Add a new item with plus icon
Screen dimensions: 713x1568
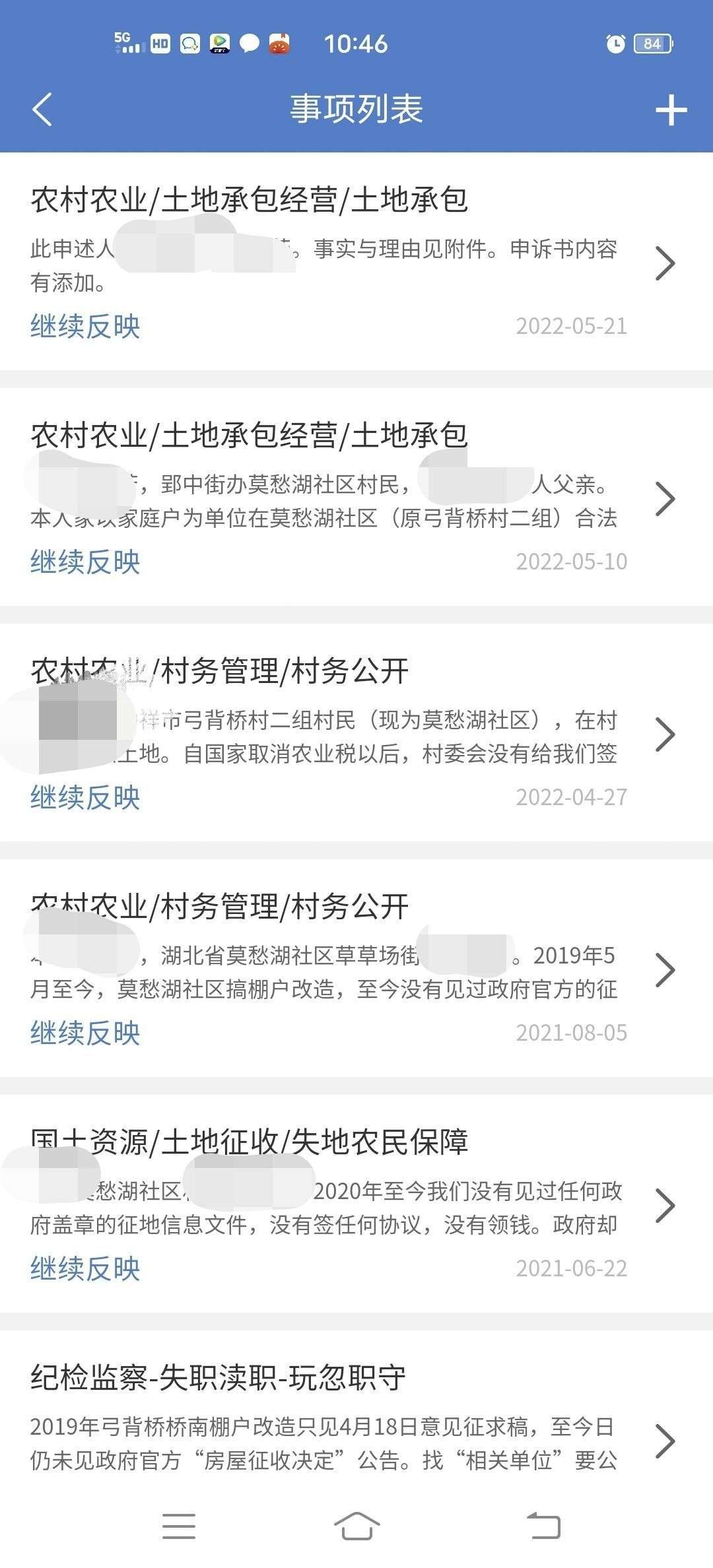(x=671, y=110)
